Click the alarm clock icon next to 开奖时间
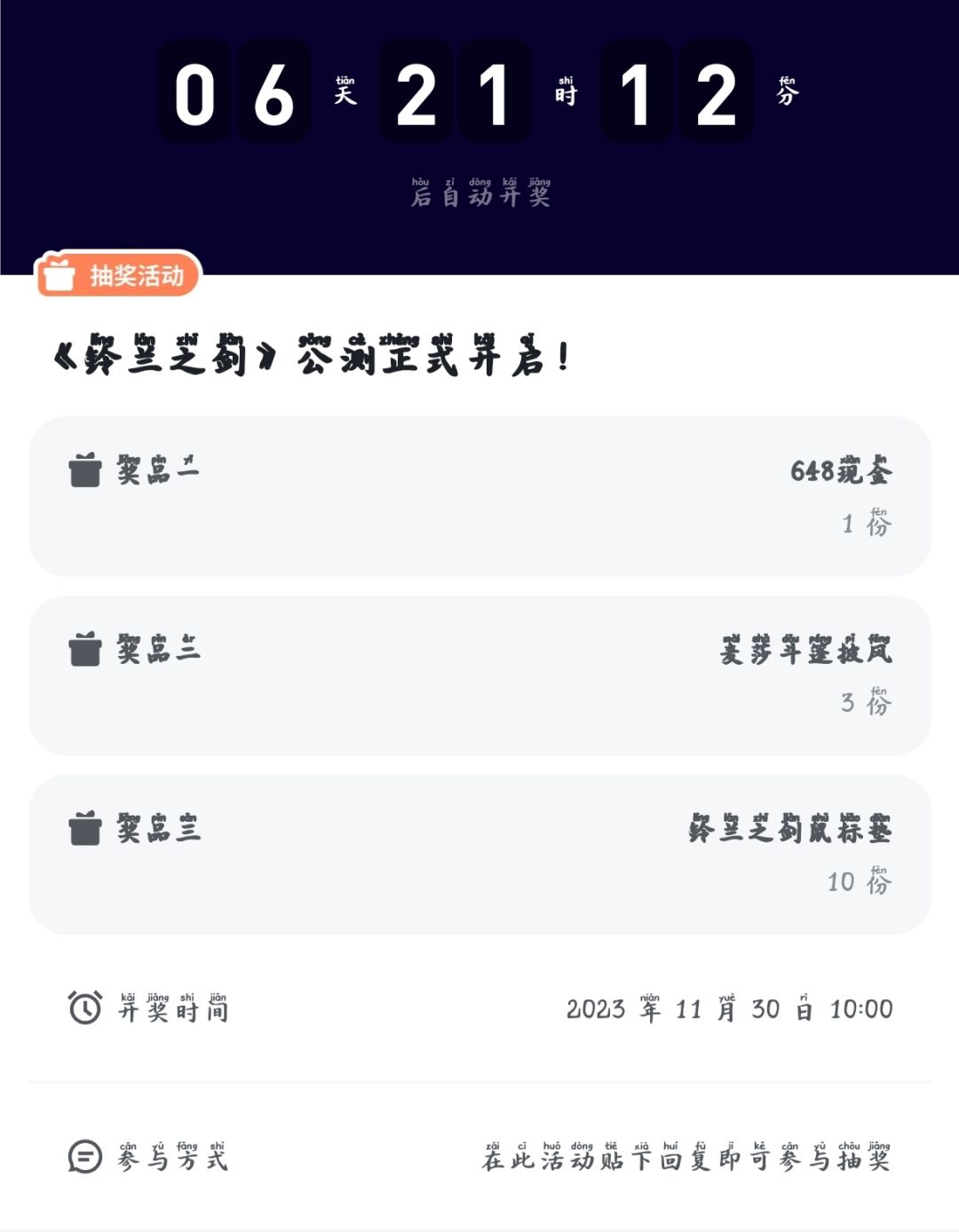The width and height of the screenshot is (959, 1232). click(x=83, y=1010)
